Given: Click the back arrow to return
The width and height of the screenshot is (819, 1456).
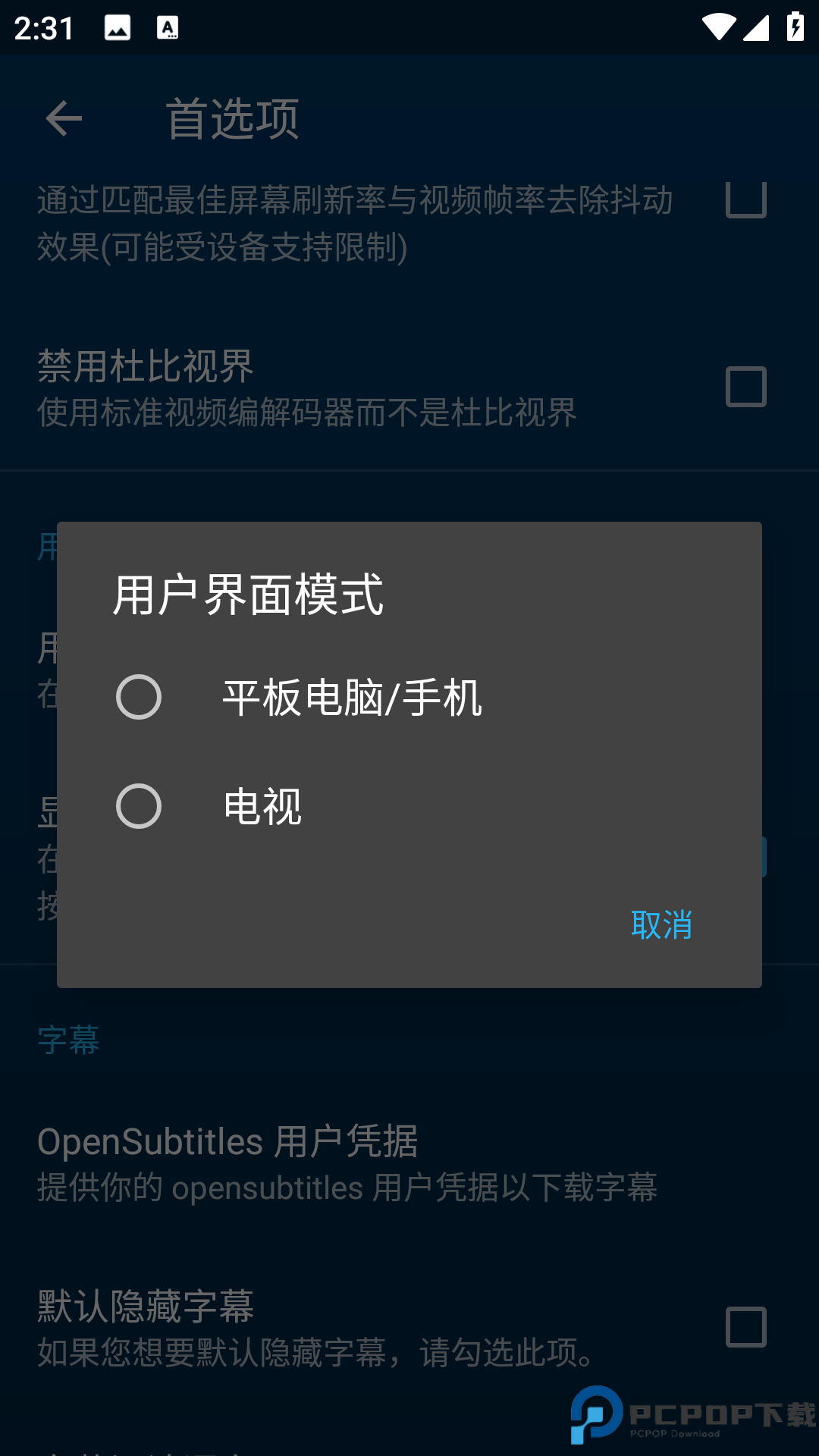Looking at the screenshot, I should [x=64, y=120].
